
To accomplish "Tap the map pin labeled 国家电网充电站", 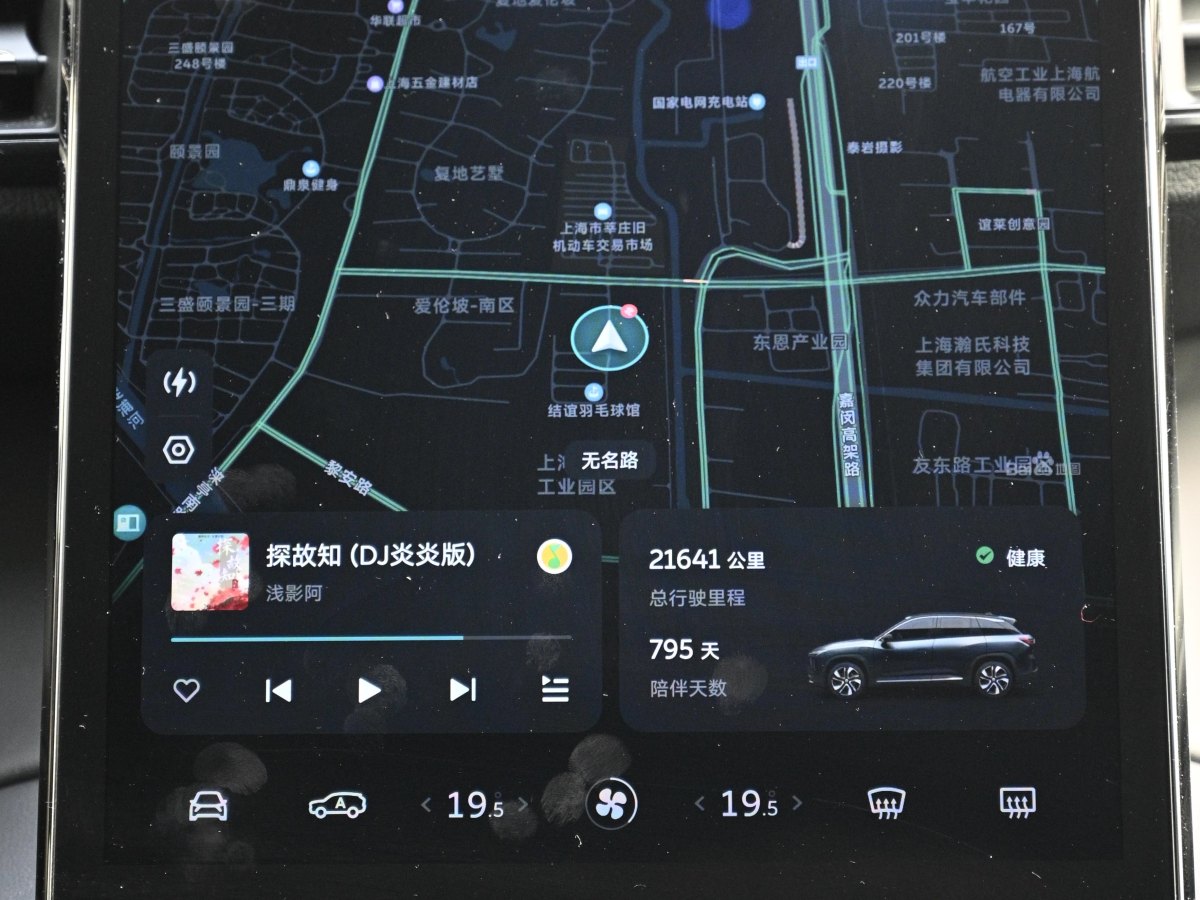I will point(757,101).
